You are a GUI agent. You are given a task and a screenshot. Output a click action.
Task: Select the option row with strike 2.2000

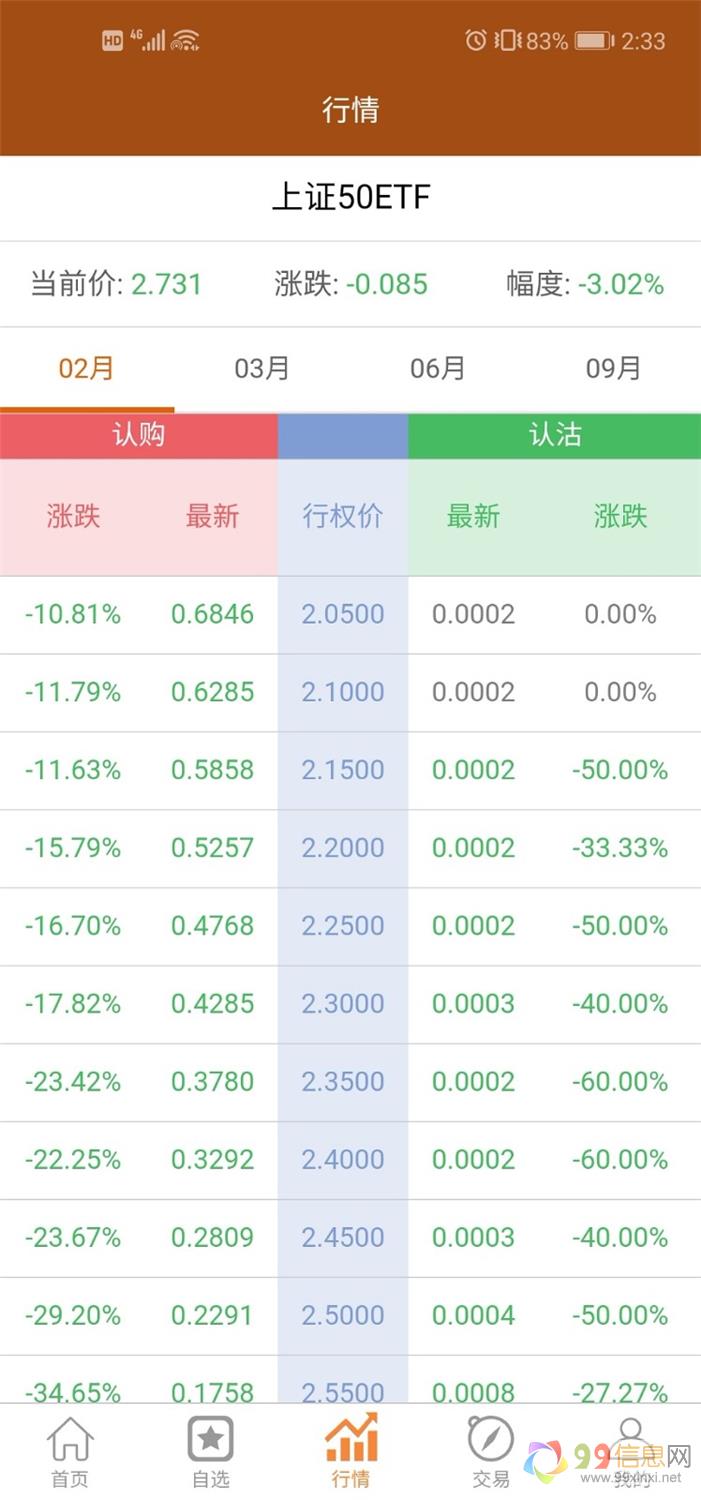pos(343,849)
